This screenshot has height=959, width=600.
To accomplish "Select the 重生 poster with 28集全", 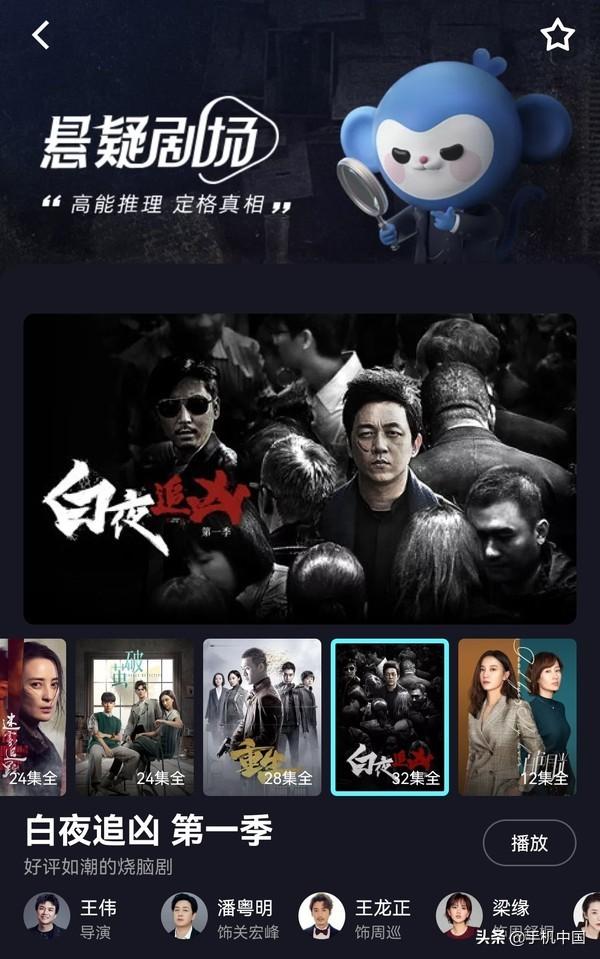I will click(262, 717).
